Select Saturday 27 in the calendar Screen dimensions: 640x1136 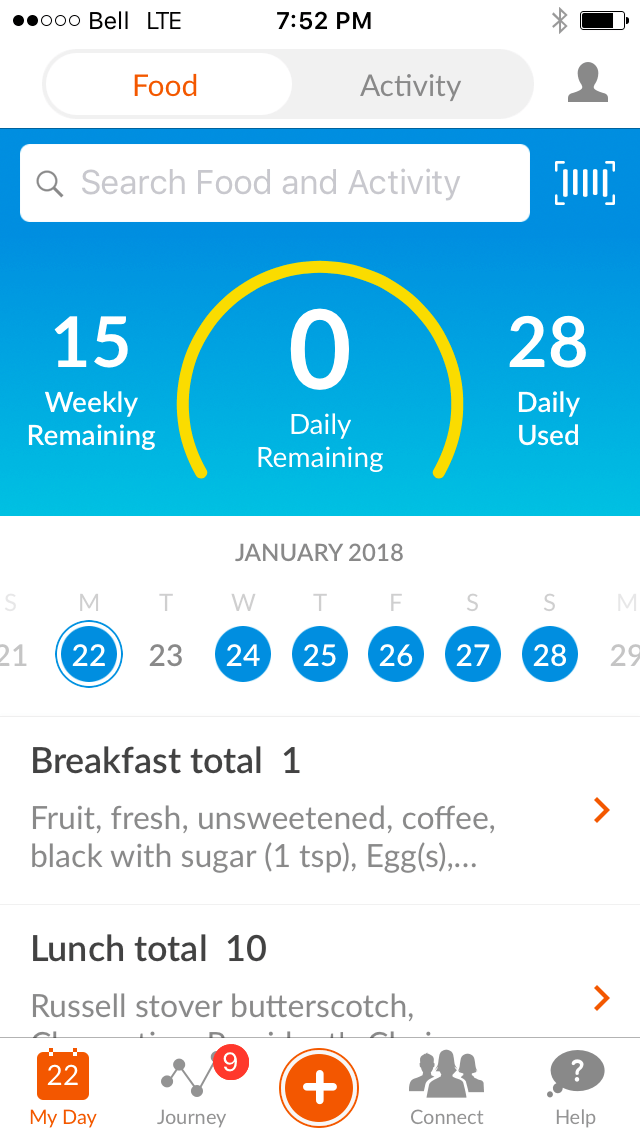(472, 655)
